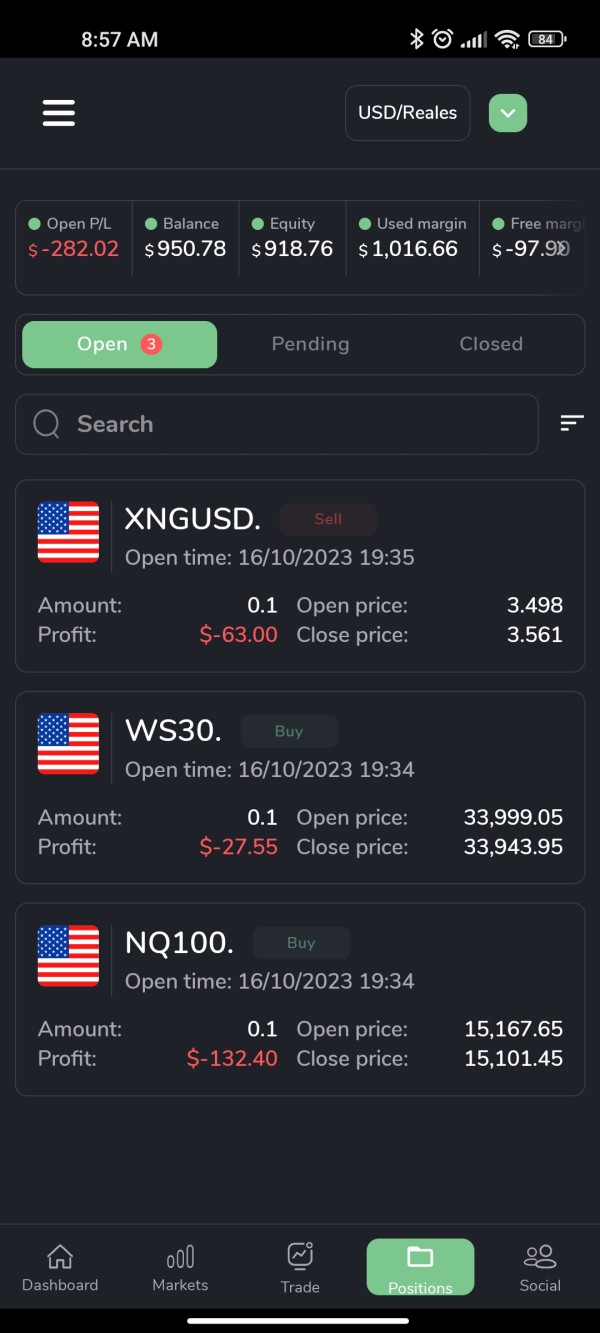Open the Trade tab
The image size is (600, 1333).
(300, 1268)
